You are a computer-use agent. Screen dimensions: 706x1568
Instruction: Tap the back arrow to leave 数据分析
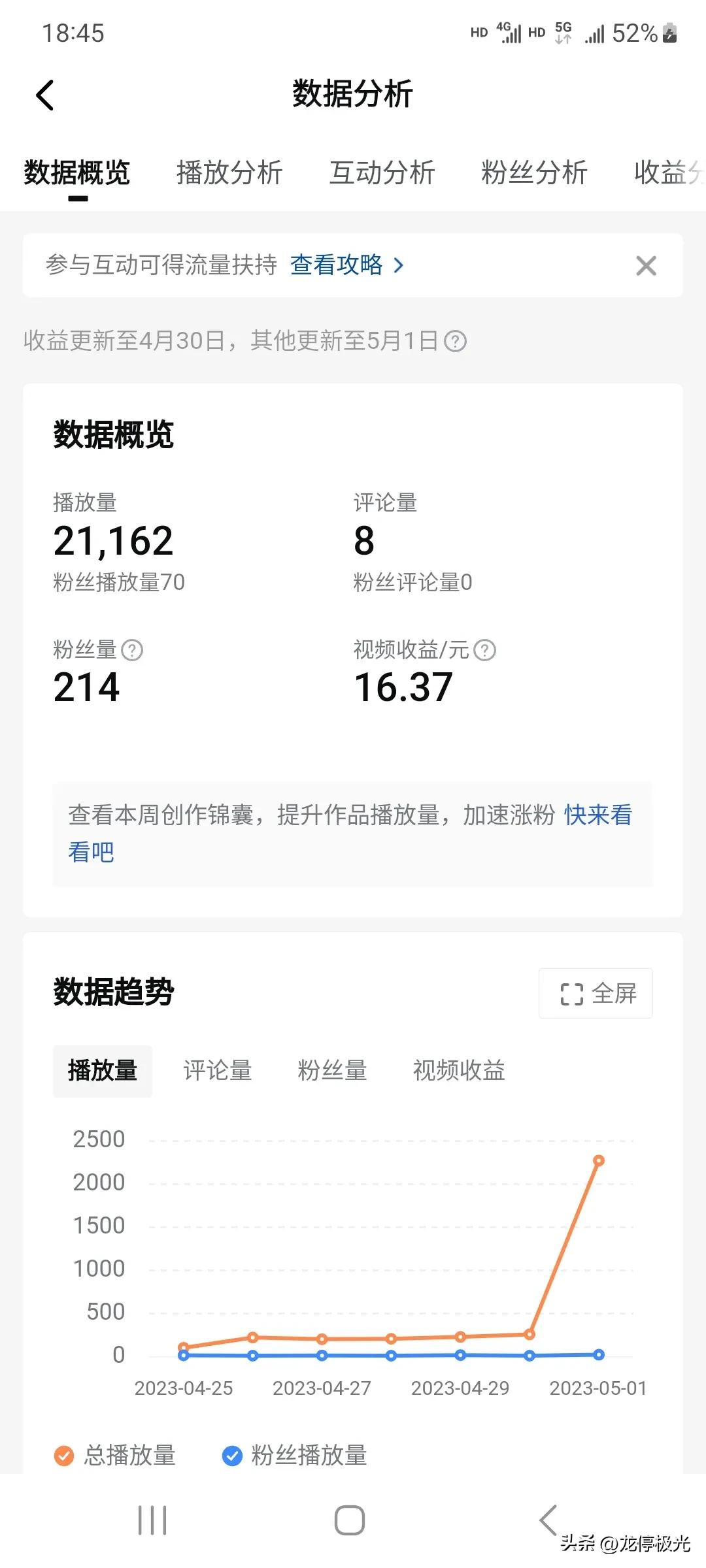(44, 95)
